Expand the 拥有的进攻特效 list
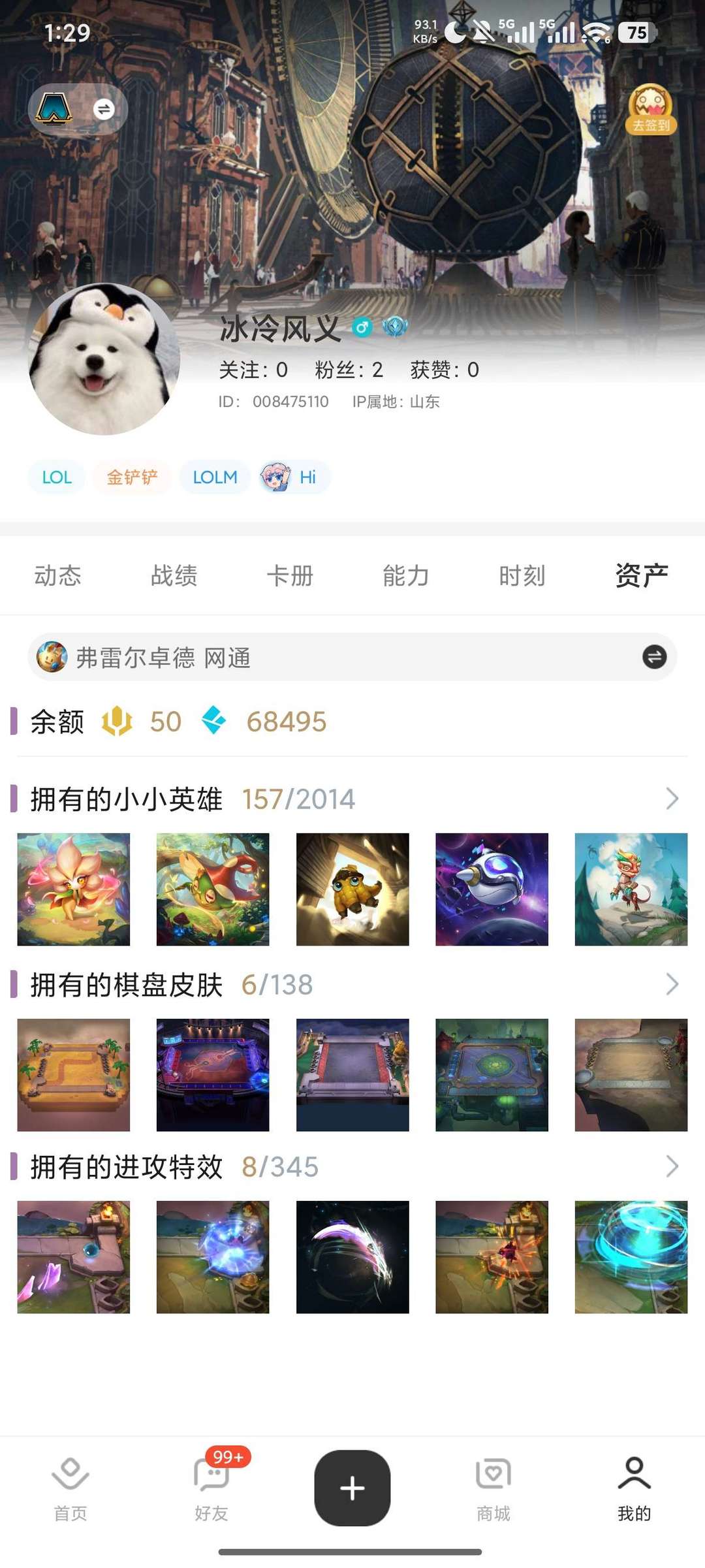 tap(672, 1166)
